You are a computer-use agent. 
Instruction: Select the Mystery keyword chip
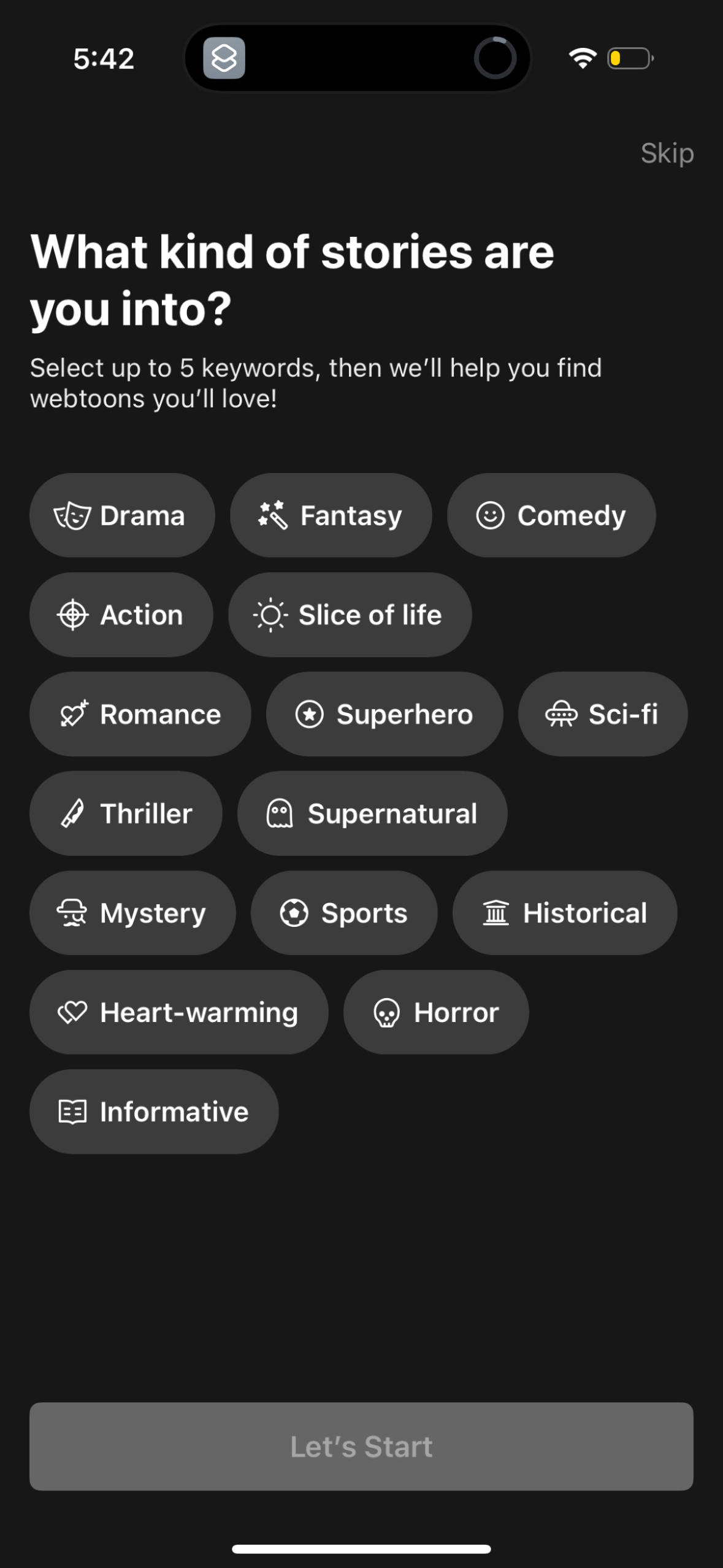coord(132,912)
